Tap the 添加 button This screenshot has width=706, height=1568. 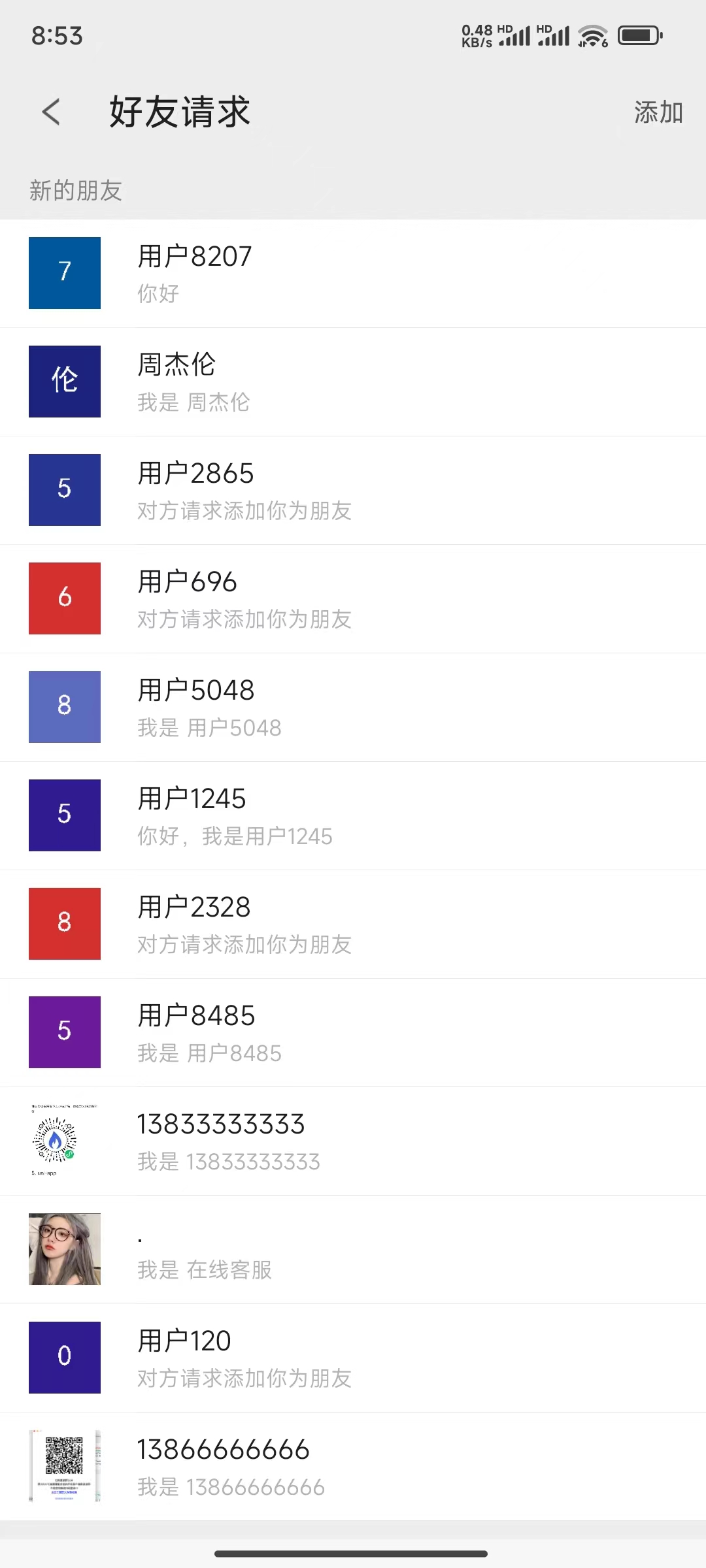tap(658, 112)
